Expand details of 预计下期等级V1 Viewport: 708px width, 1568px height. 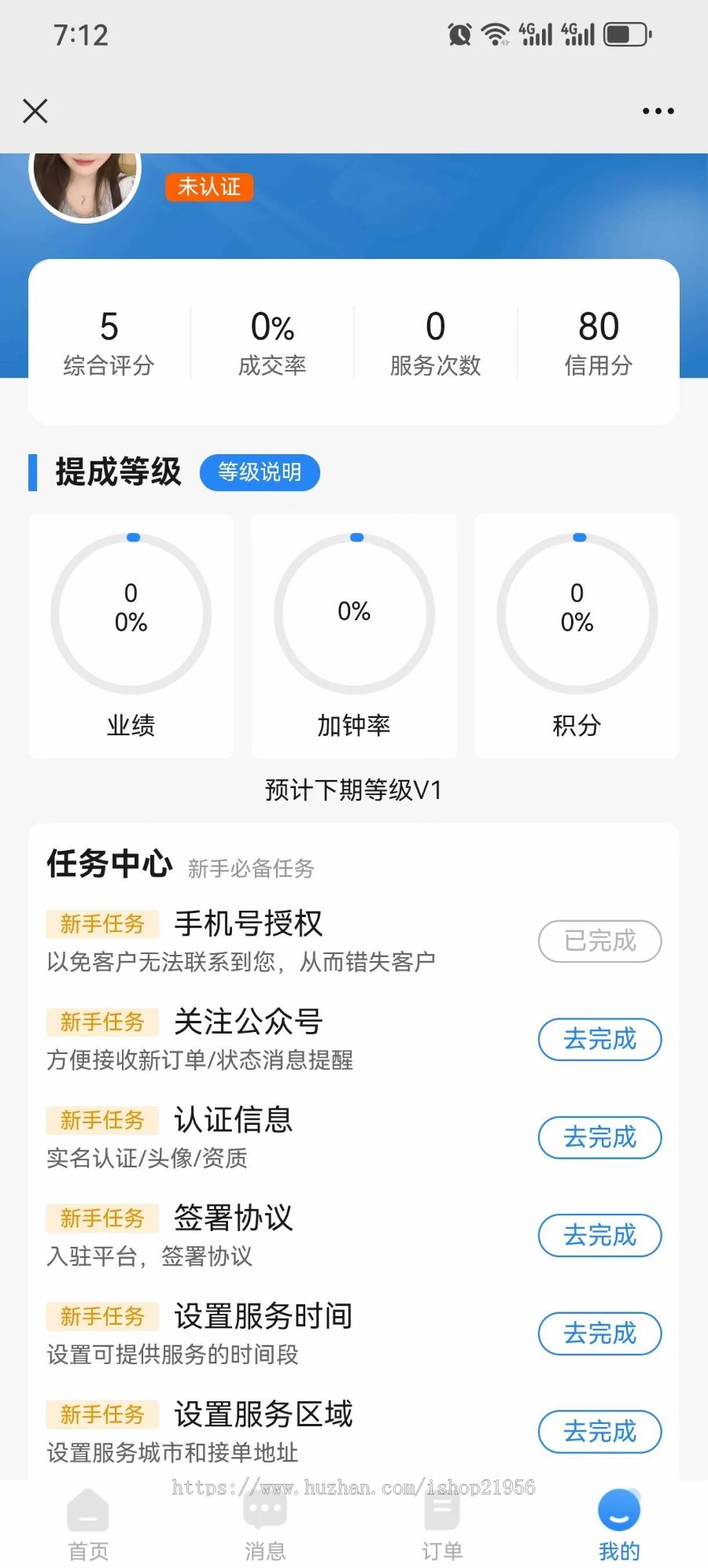(353, 790)
